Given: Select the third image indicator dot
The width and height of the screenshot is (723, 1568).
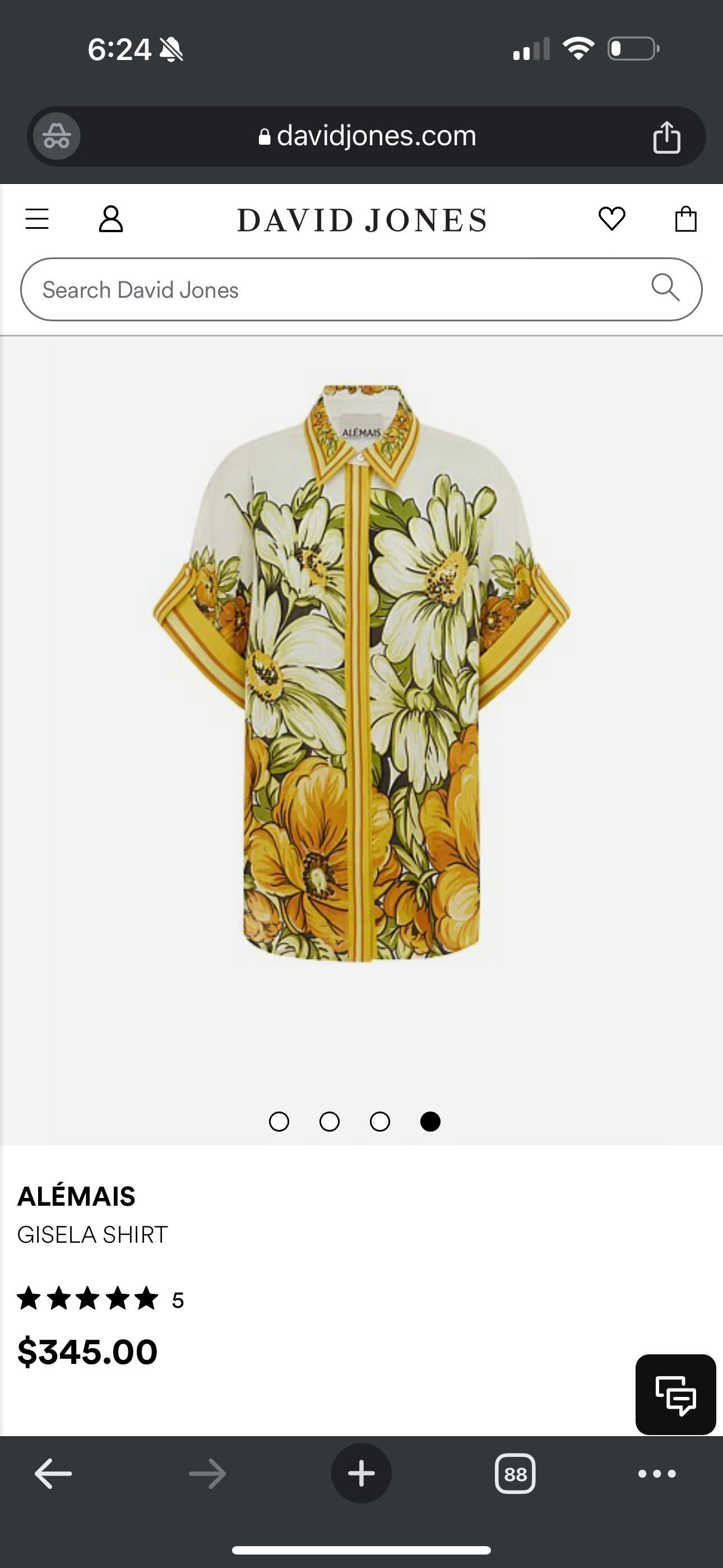Looking at the screenshot, I should click(x=380, y=1121).
